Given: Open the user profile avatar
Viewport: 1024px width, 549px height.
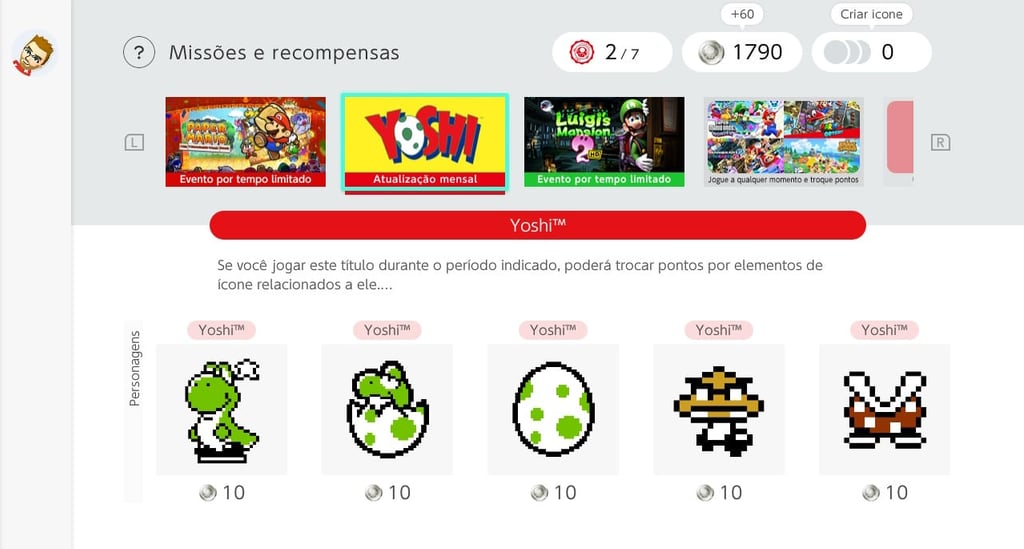Looking at the screenshot, I should tap(35, 54).
